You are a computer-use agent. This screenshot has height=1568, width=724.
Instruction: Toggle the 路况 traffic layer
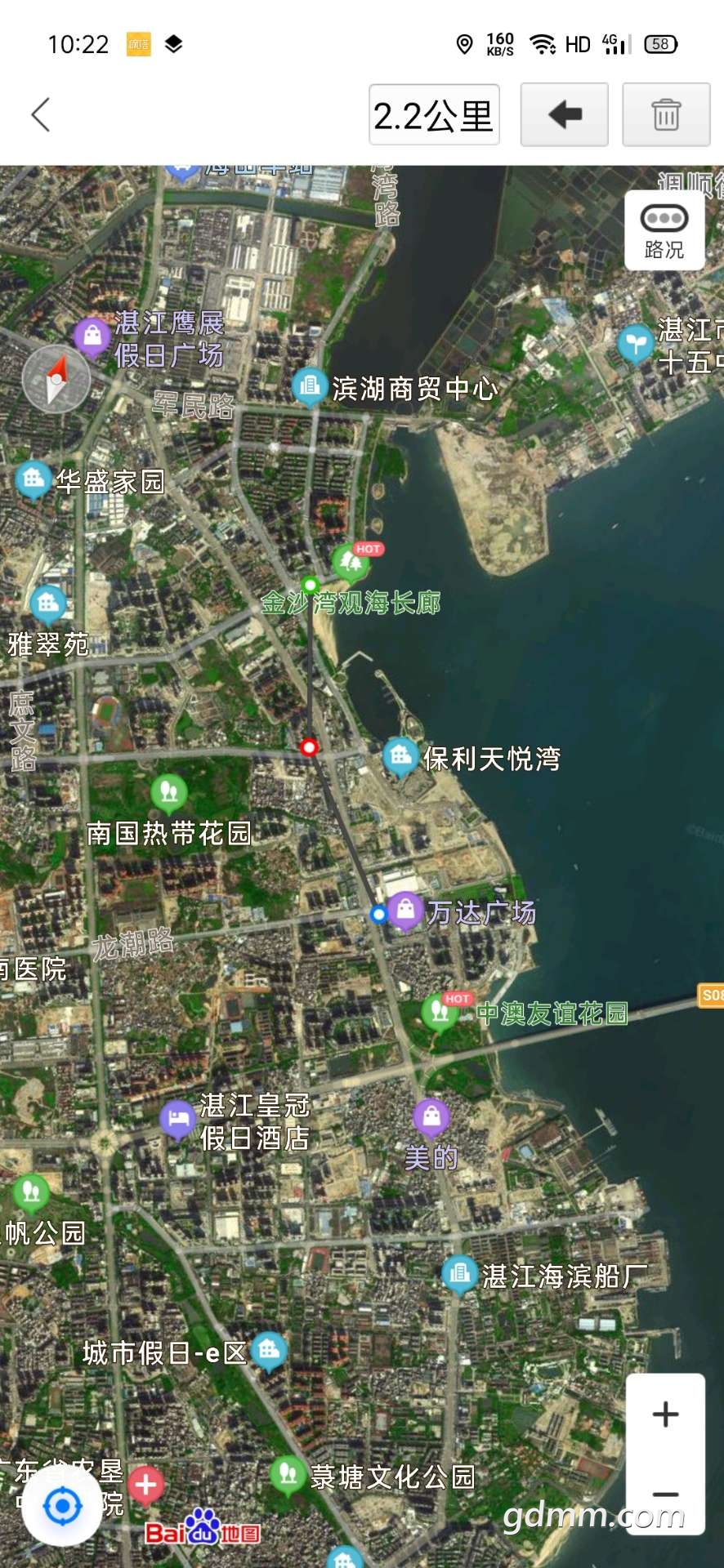(x=664, y=229)
